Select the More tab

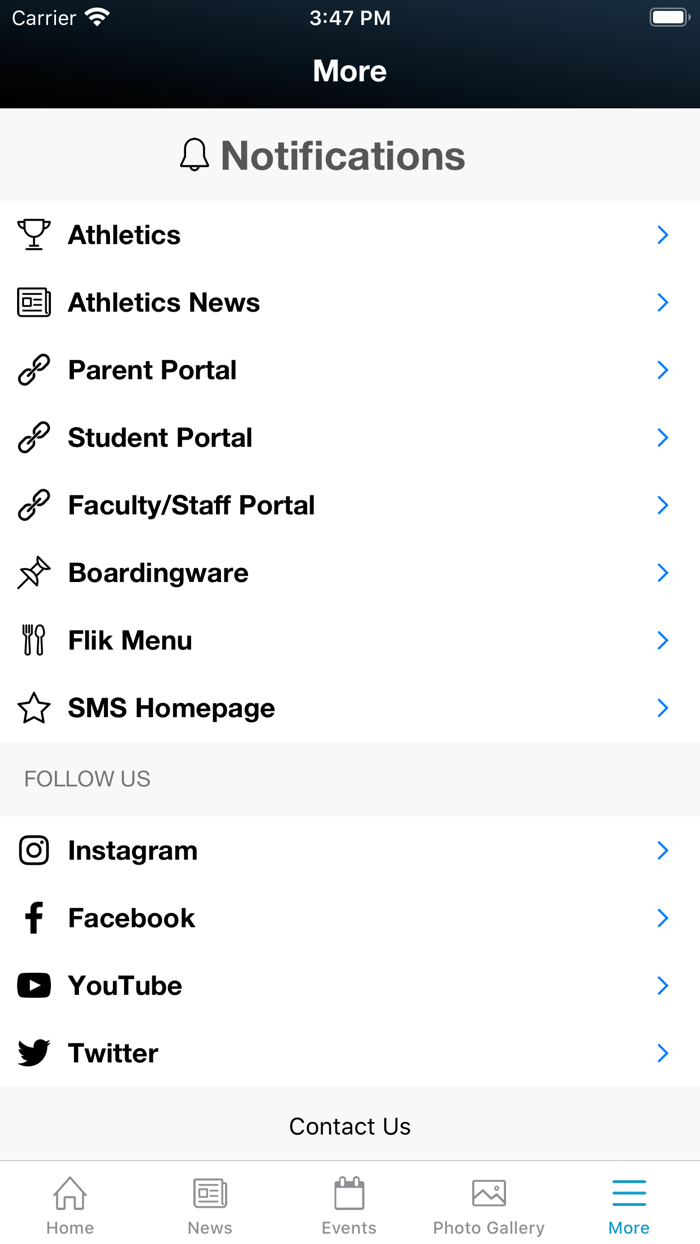[x=629, y=1206]
